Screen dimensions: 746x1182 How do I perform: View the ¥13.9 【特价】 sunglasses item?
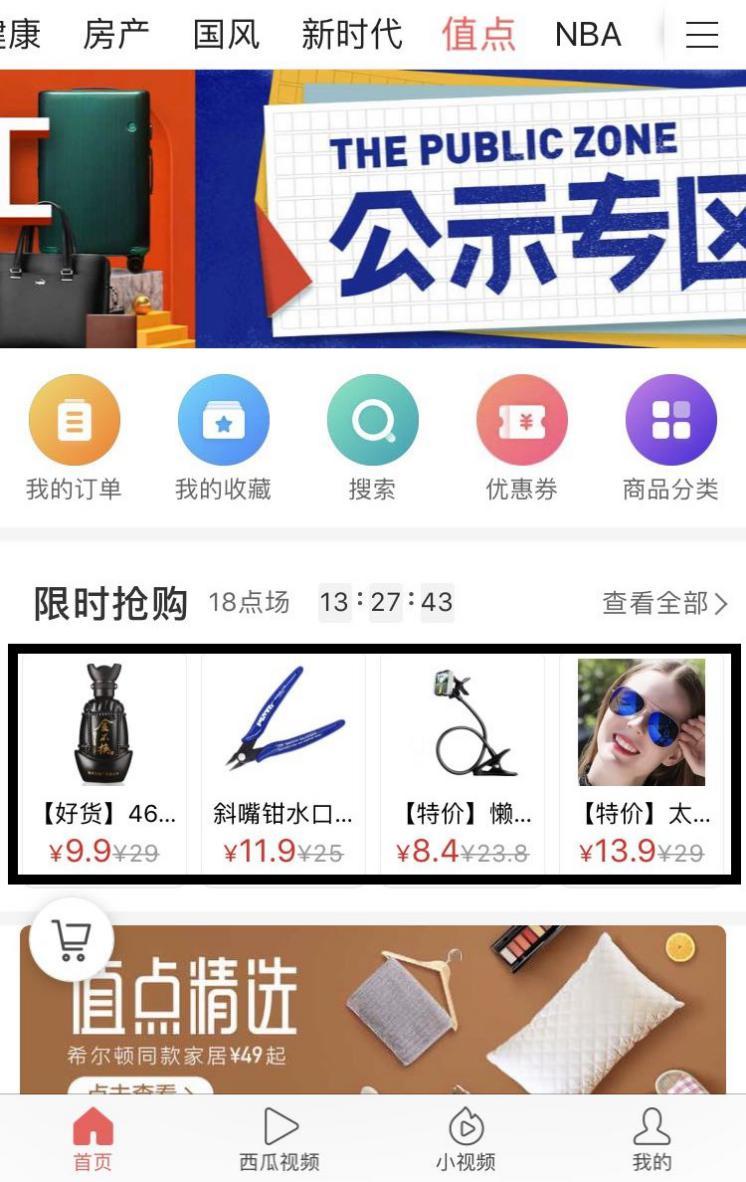click(x=642, y=762)
